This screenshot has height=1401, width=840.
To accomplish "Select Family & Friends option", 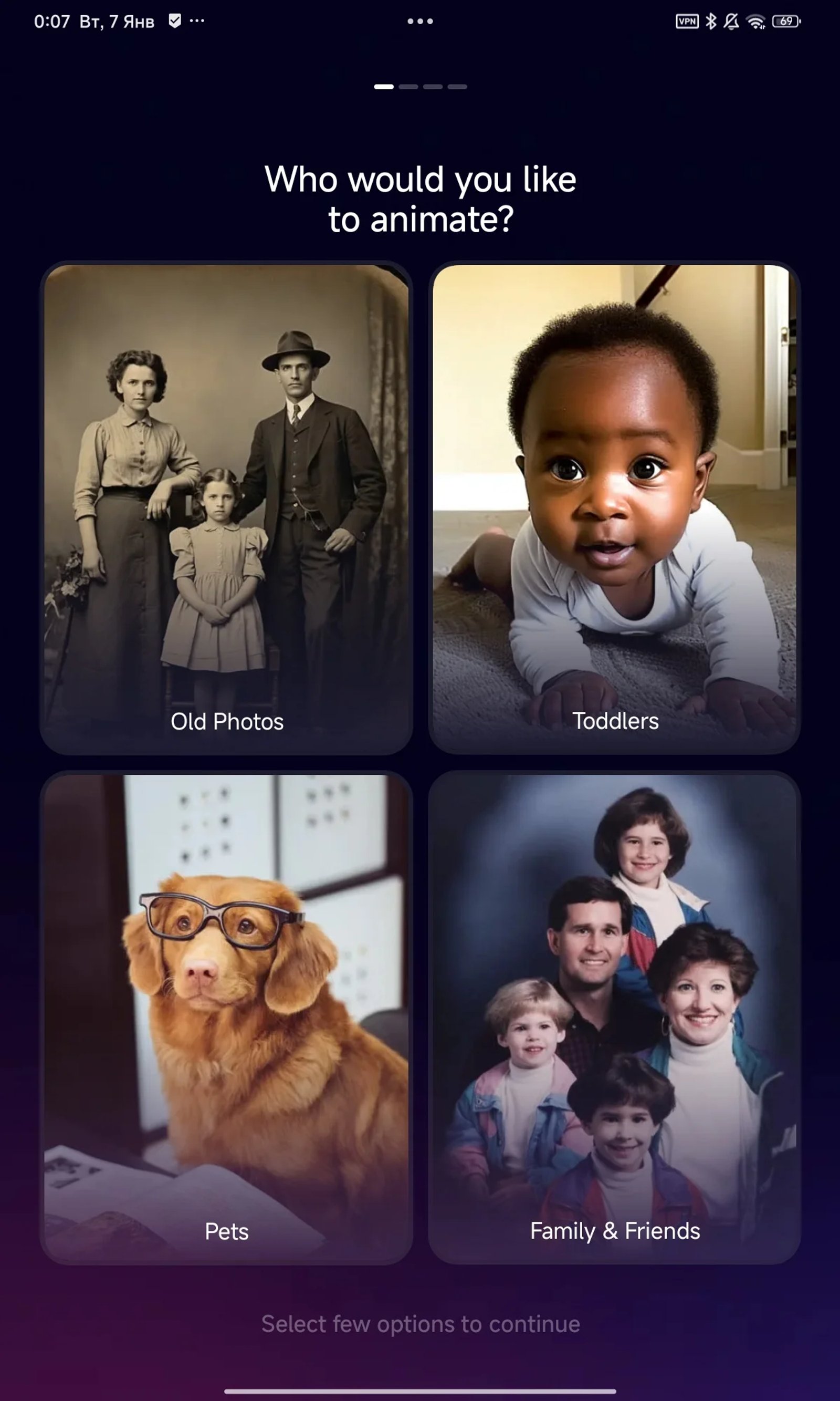I will coord(614,1018).
